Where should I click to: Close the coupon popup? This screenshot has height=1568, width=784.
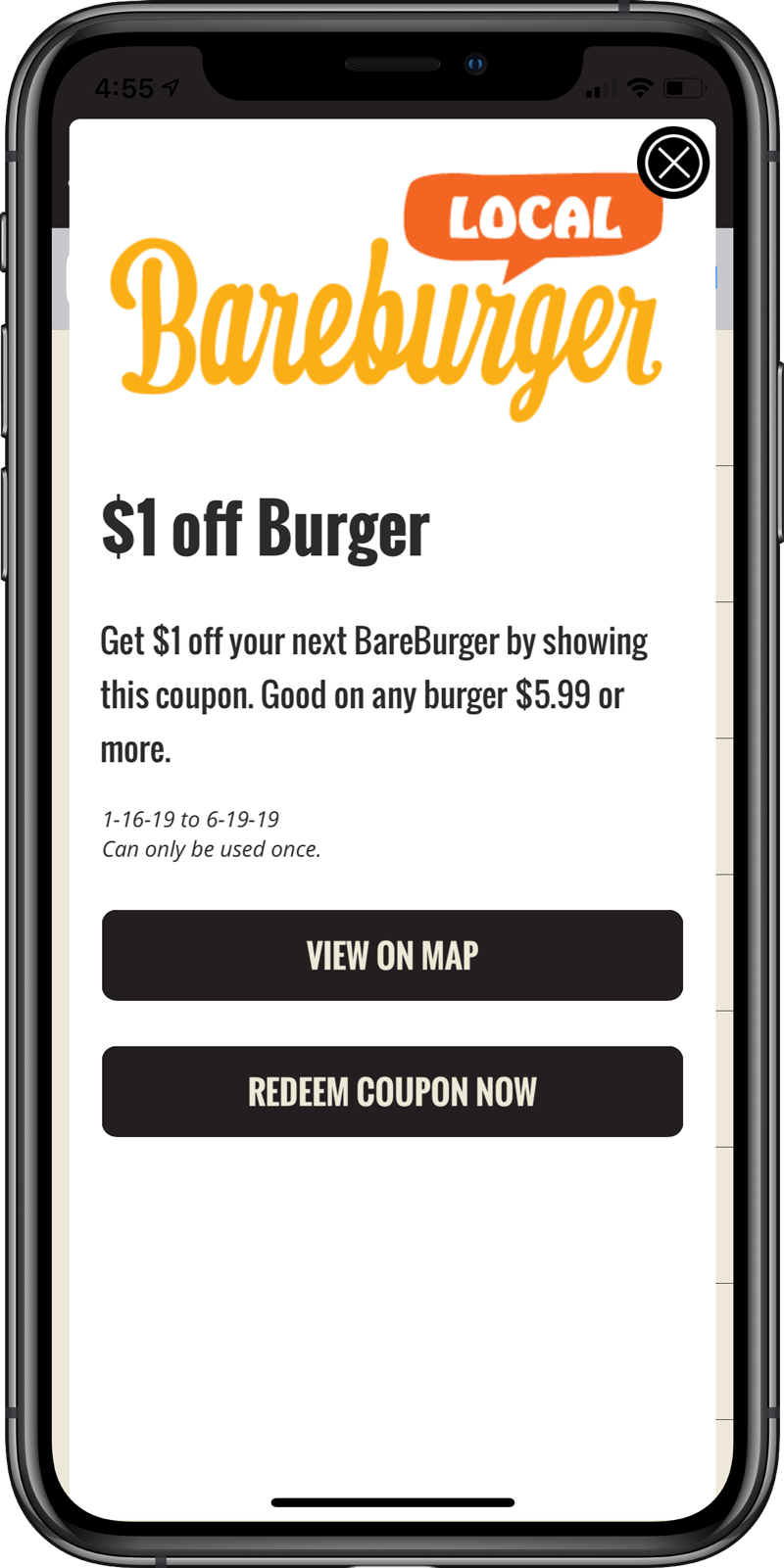tap(673, 163)
